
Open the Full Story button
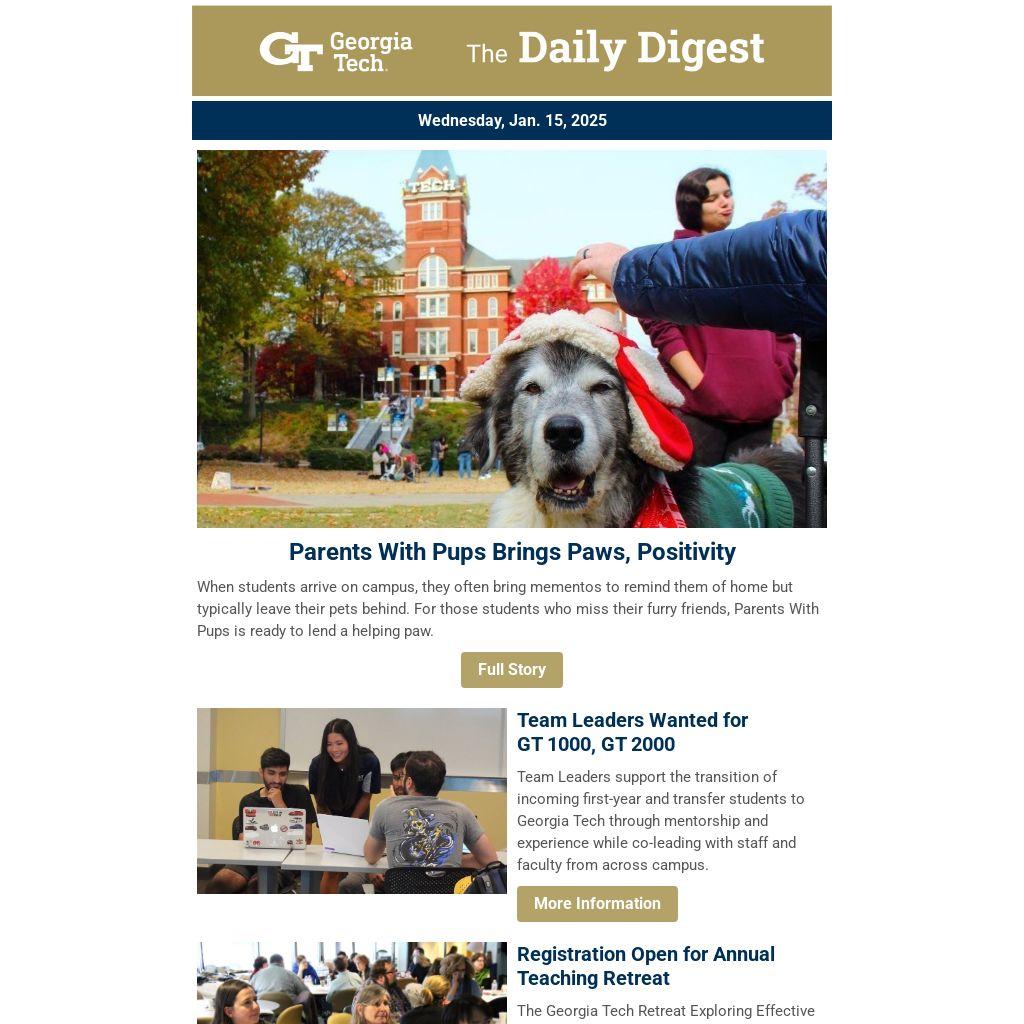tap(511, 669)
